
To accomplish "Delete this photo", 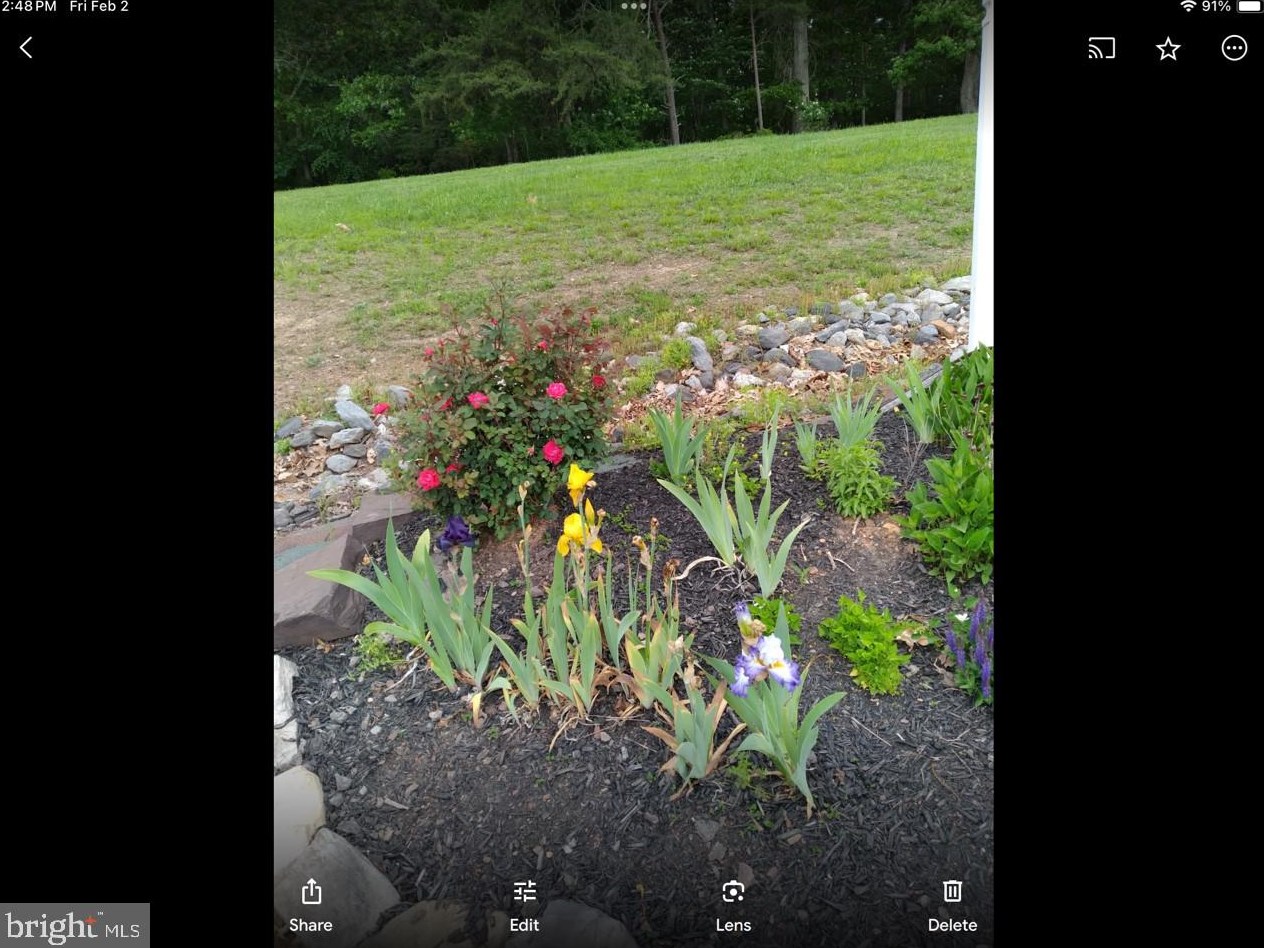I will (952, 903).
